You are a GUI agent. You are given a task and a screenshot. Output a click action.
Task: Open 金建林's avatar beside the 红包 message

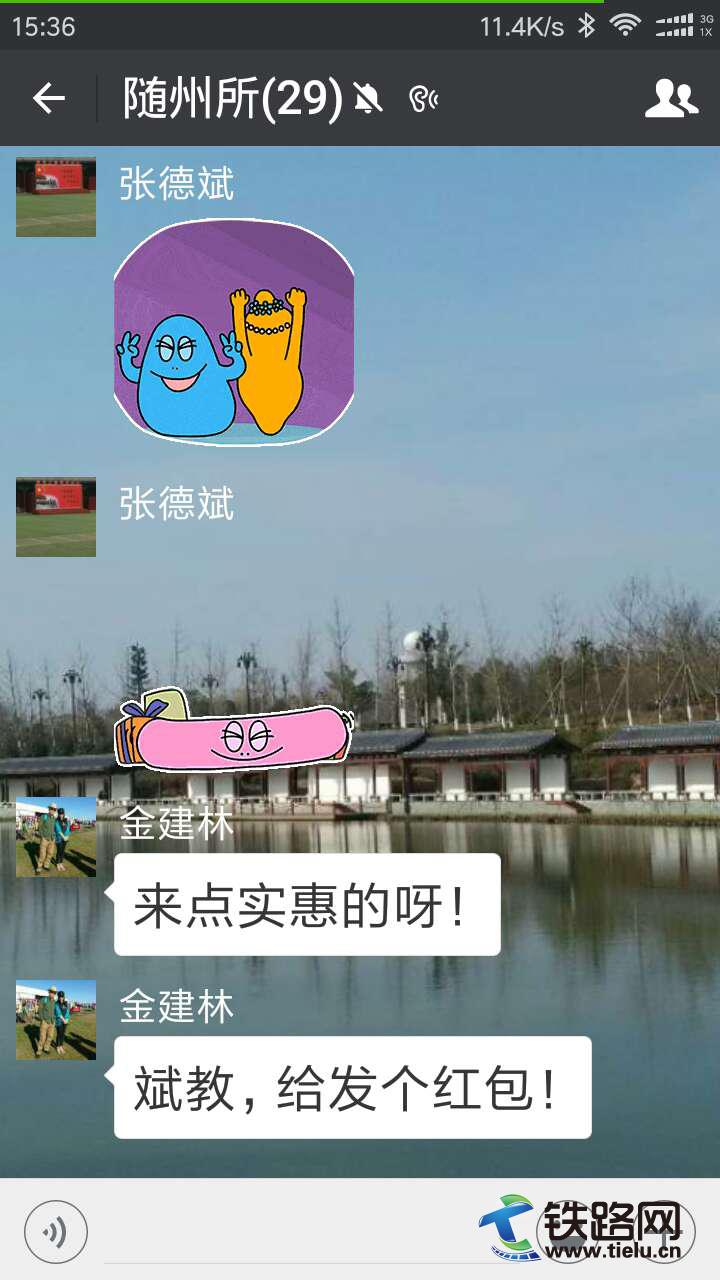(56, 1020)
